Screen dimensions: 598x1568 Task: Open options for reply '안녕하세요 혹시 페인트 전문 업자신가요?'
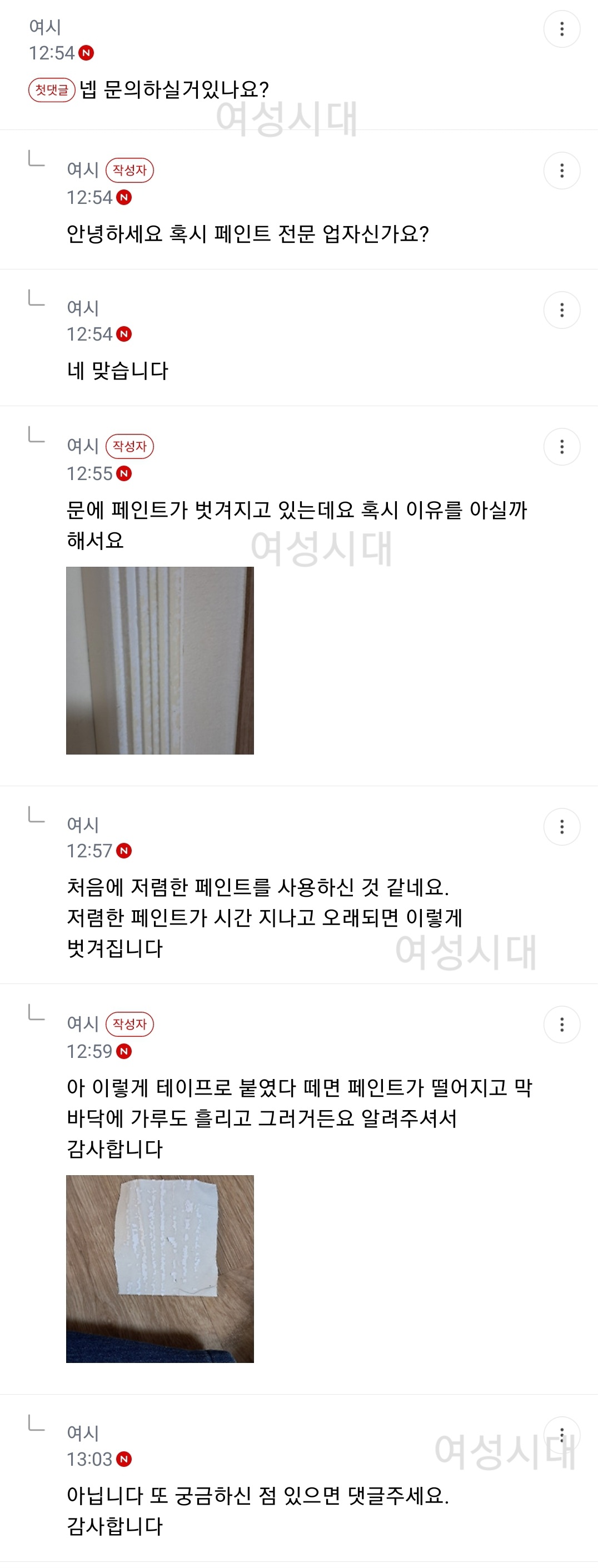(561, 171)
